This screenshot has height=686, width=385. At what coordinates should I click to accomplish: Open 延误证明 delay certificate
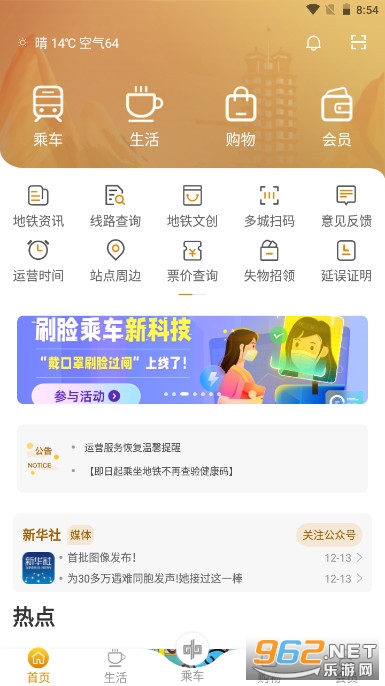click(346, 261)
